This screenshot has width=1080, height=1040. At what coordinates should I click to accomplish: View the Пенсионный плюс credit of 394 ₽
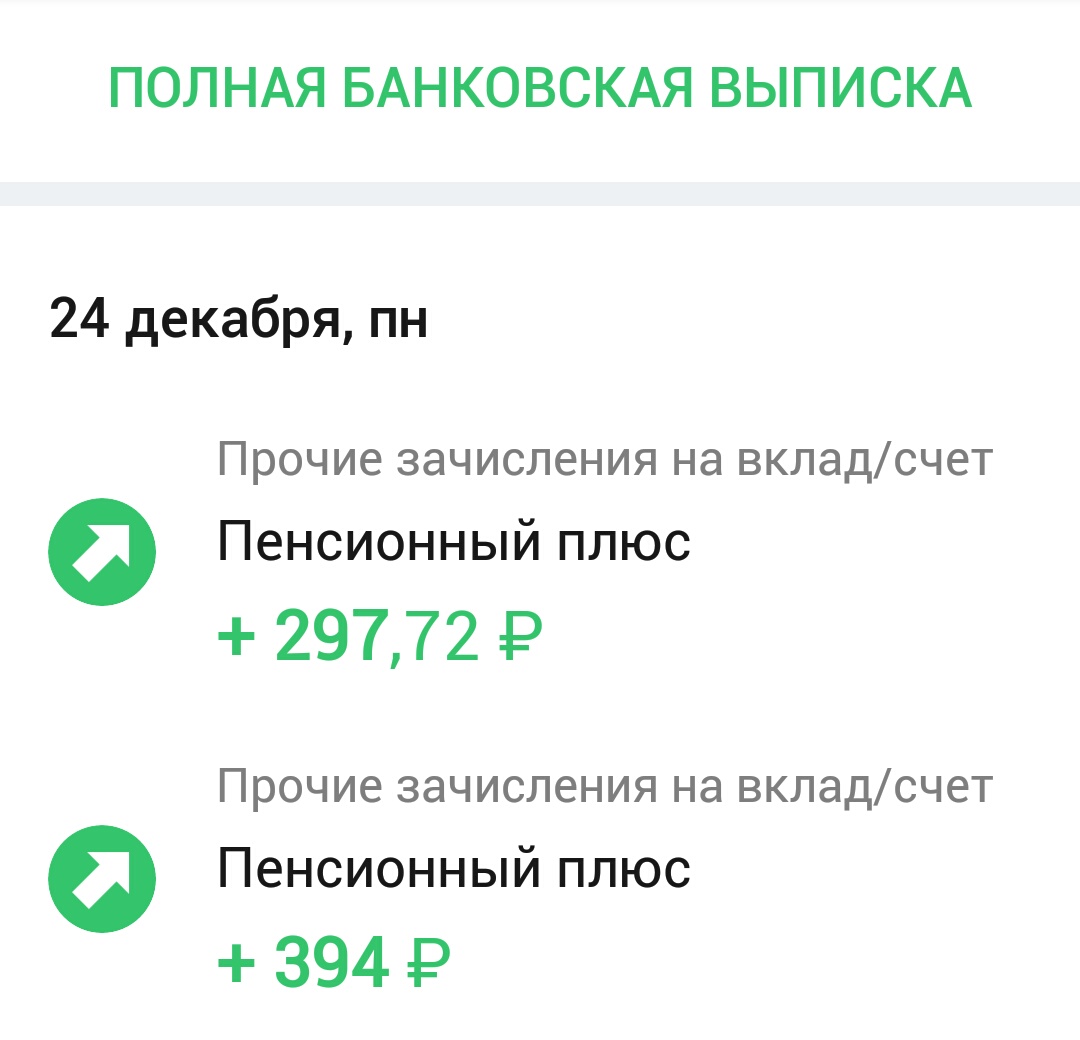point(454,868)
